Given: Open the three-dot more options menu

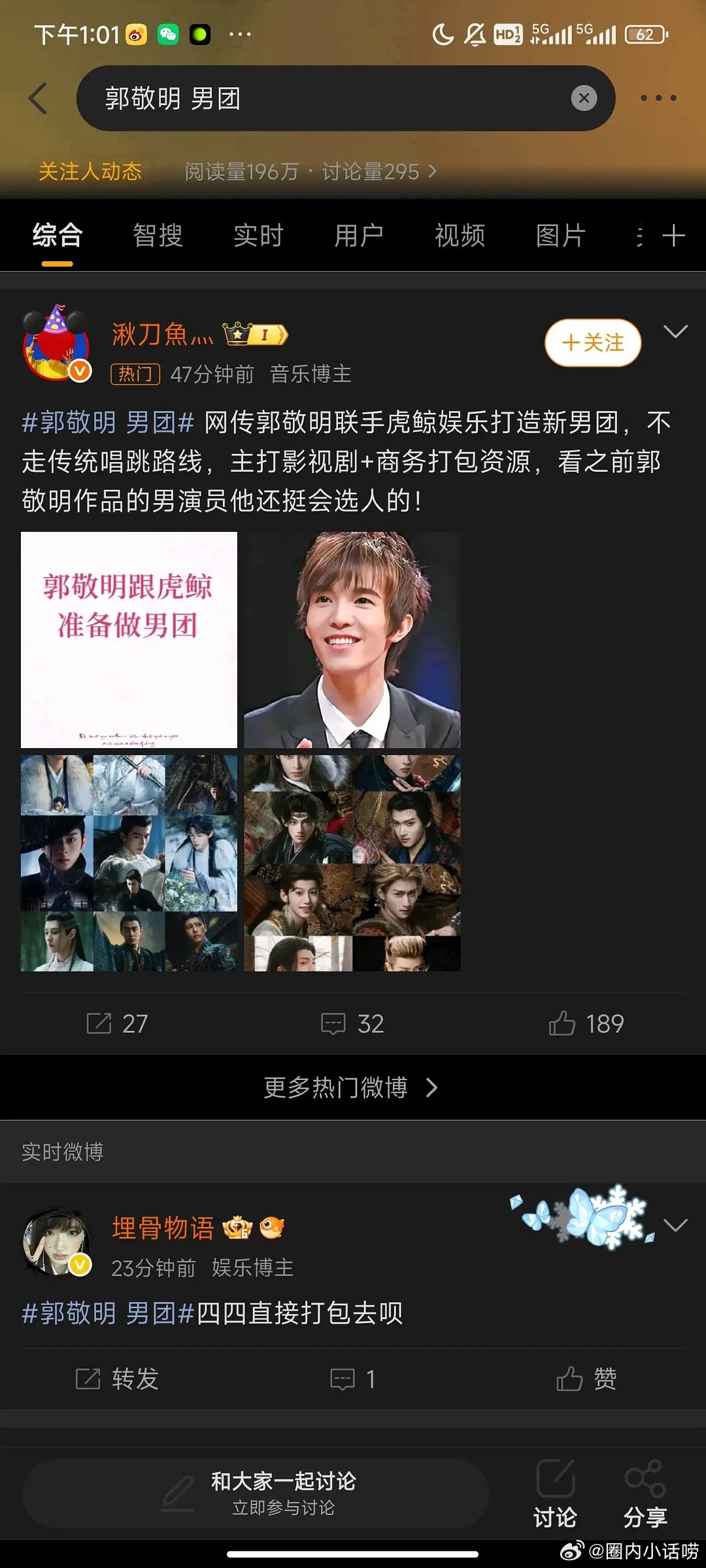Looking at the screenshot, I should click(658, 98).
